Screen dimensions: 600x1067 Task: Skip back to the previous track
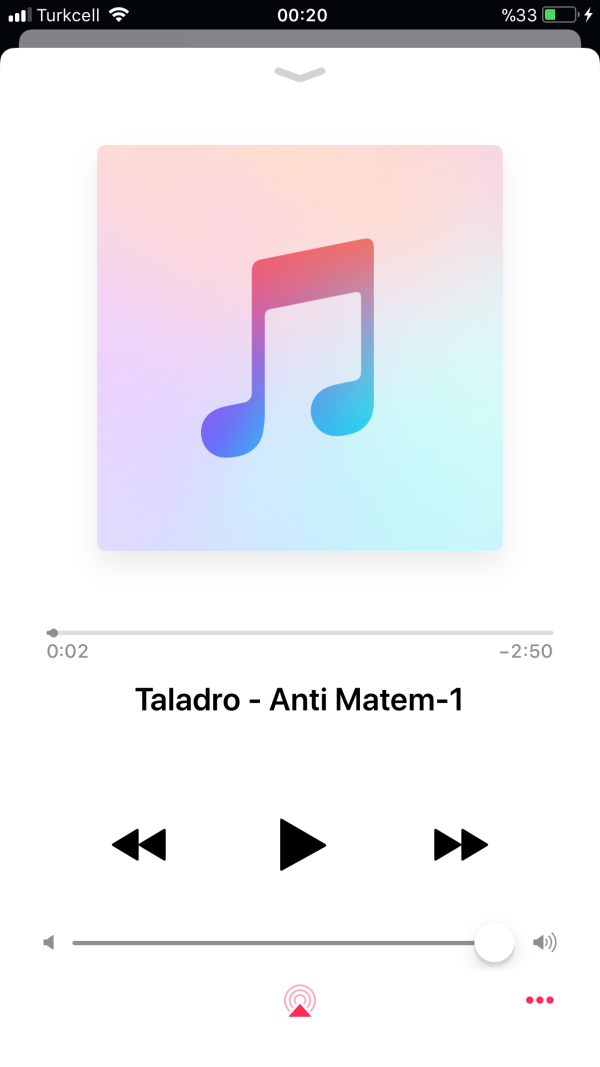pos(139,845)
